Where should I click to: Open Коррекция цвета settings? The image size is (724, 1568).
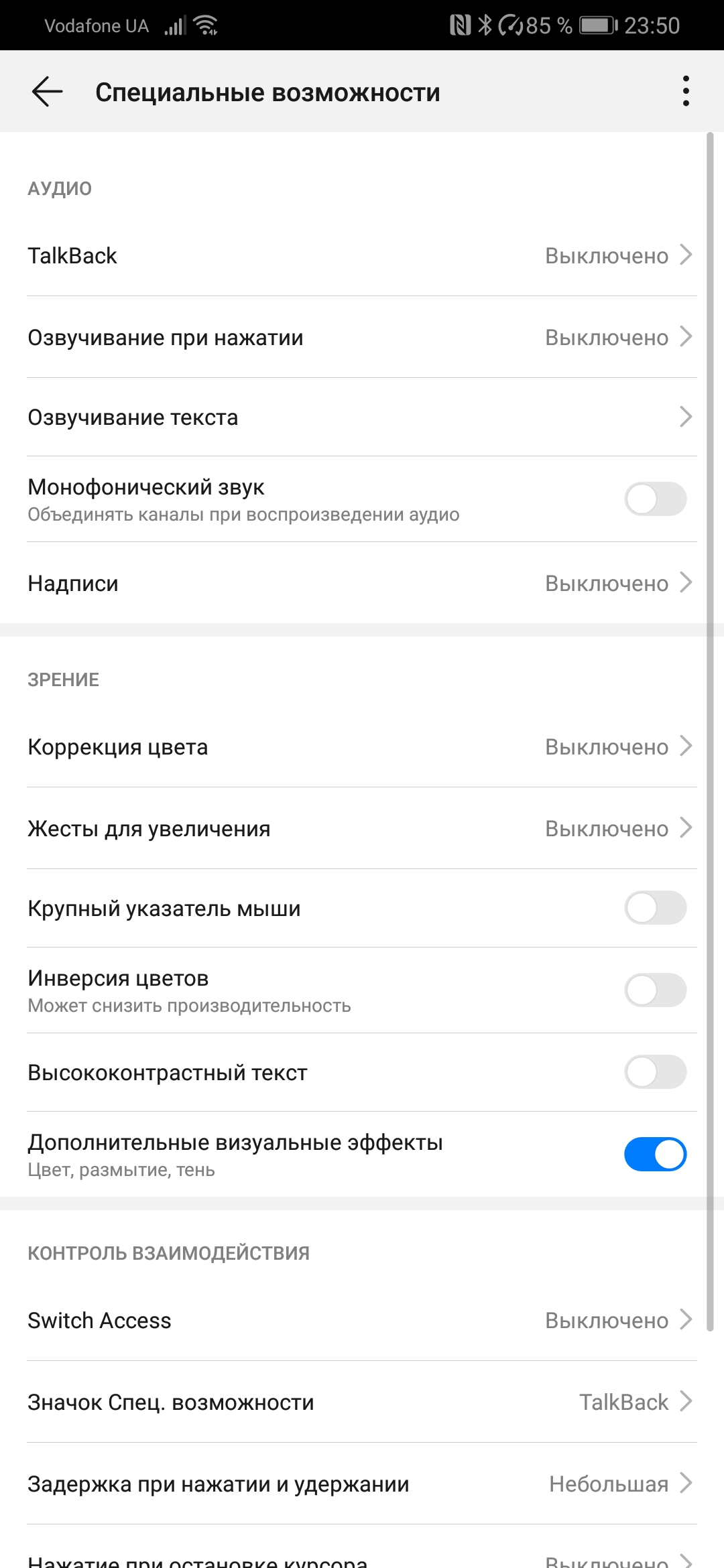(362, 746)
